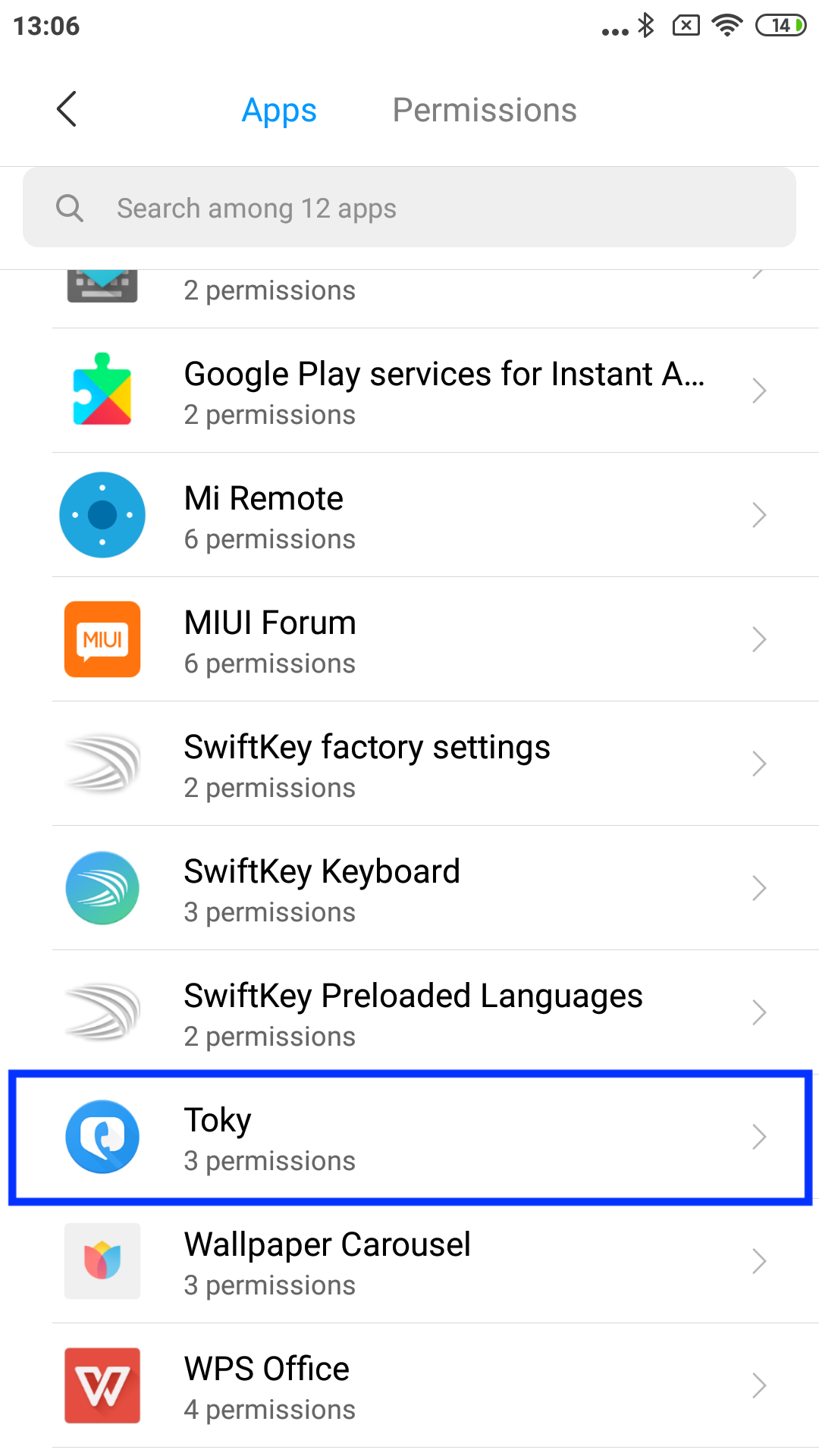Go back using the top-left arrow
Image resolution: width=819 pixels, height=1456 pixels.
tap(67, 109)
